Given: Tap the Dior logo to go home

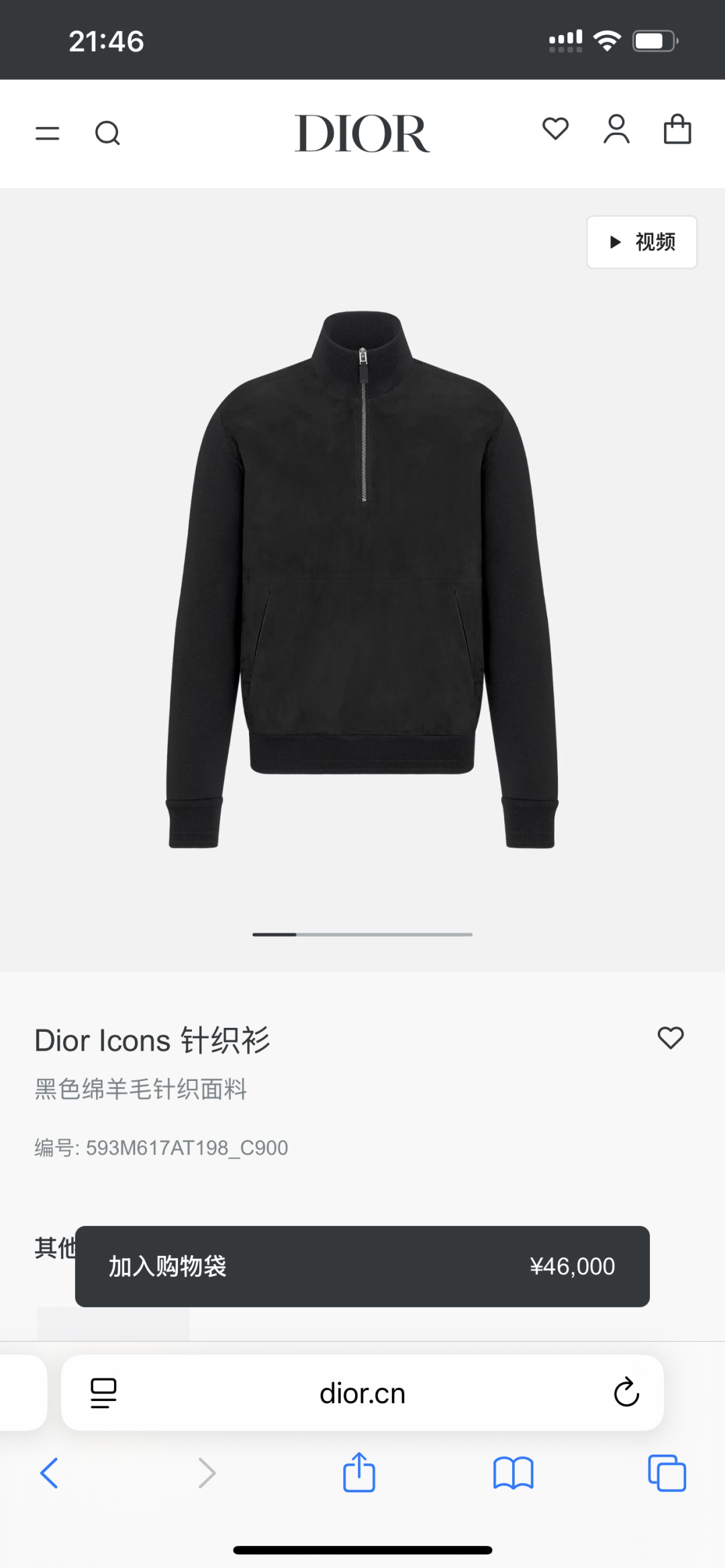Looking at the screenshot, I should point(362,134).
